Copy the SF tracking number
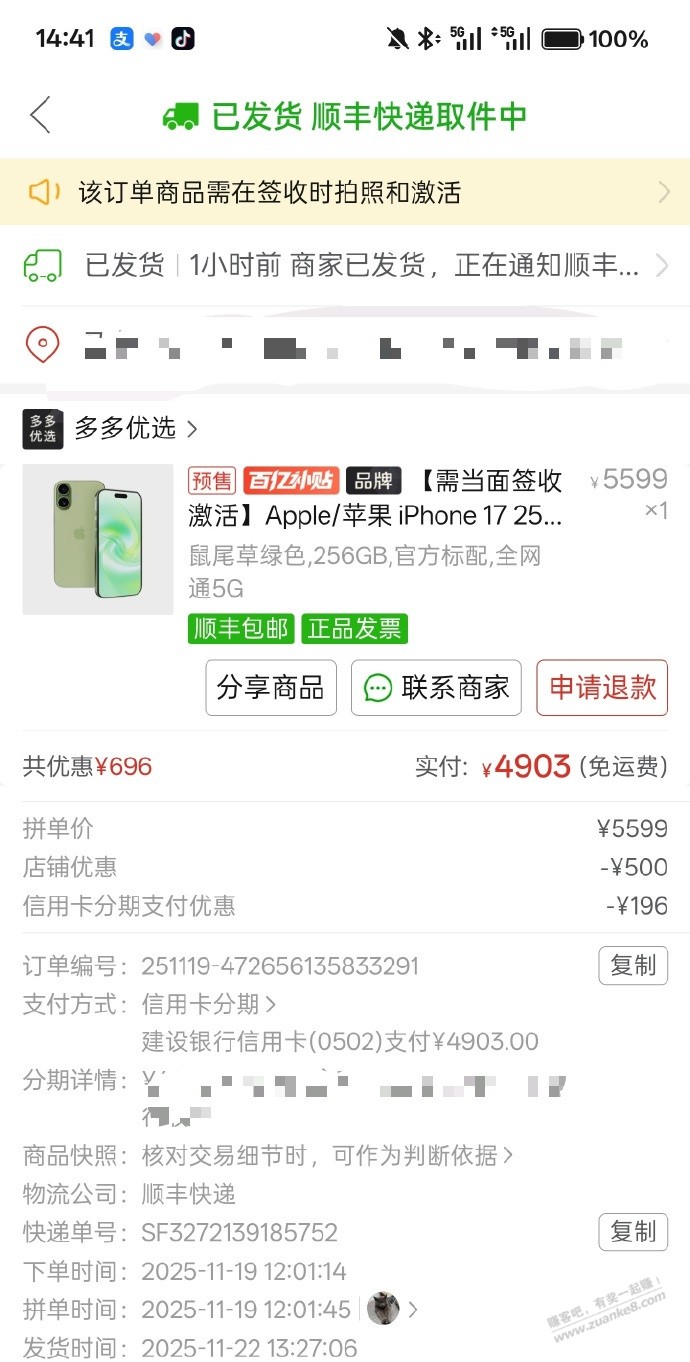This screenshot has width=690, height=1362. coord(633,1232)
